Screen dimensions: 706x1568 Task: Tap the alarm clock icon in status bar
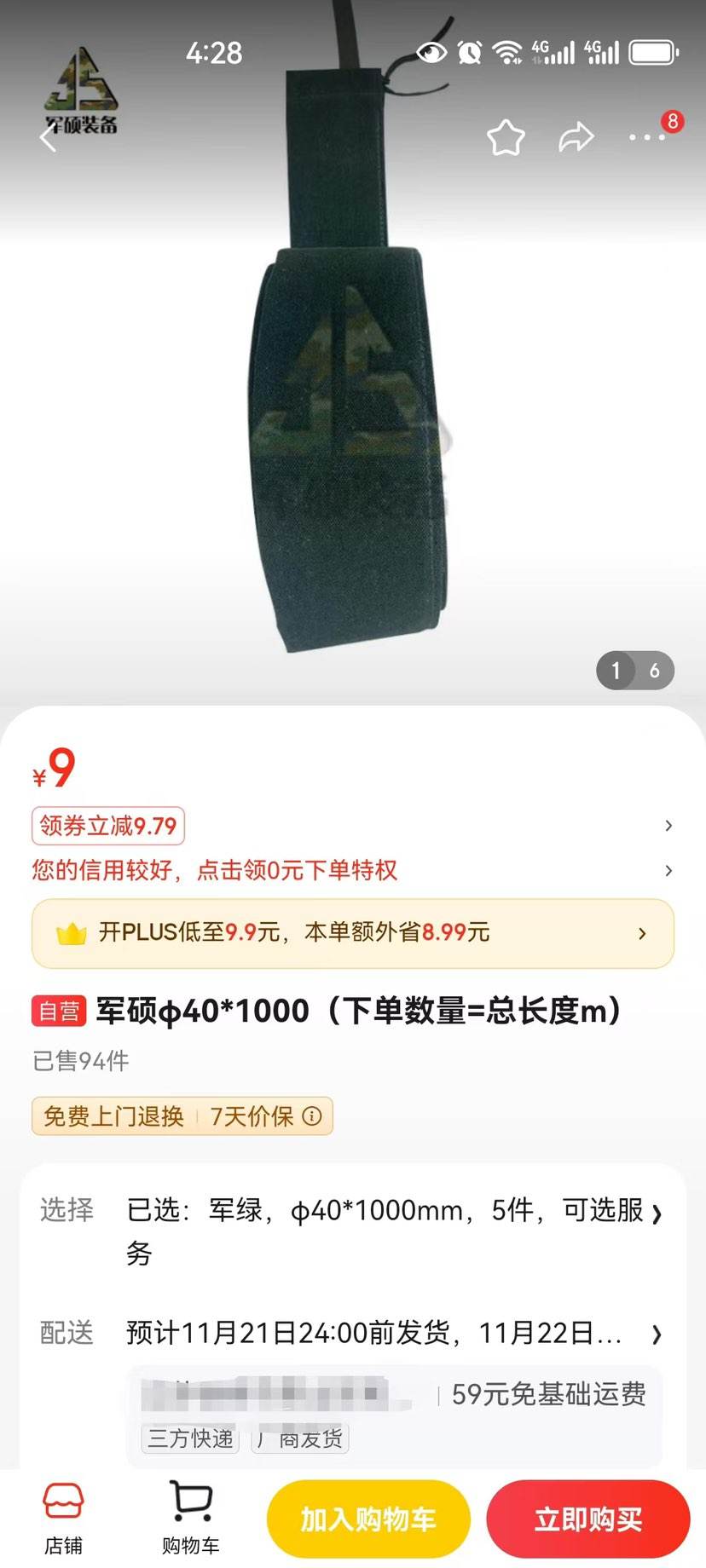click(467, 53)
